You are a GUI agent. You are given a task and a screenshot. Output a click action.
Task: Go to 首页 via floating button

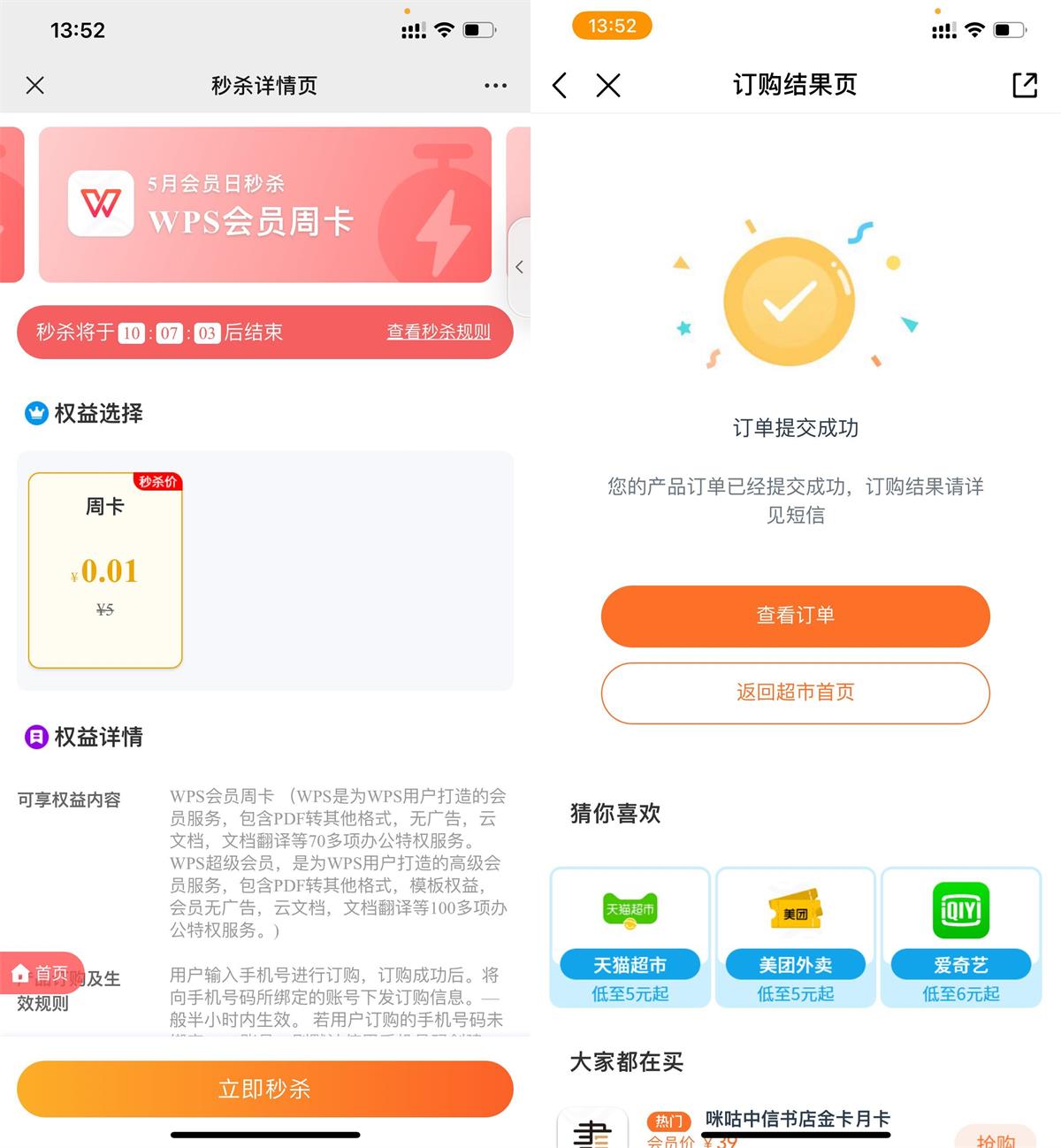click(x=41, y=974)
